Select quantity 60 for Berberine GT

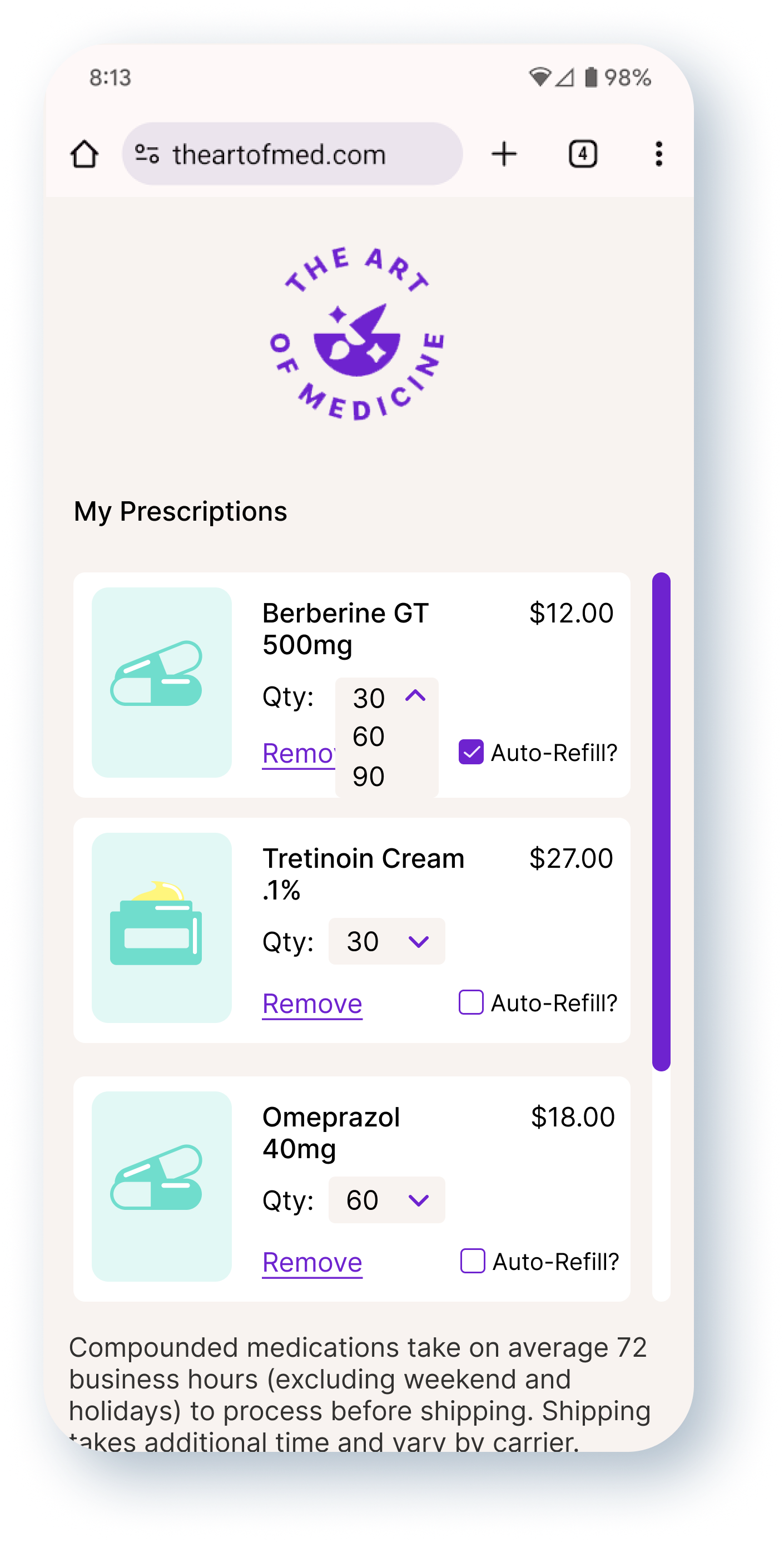click(x=369, y=737)
